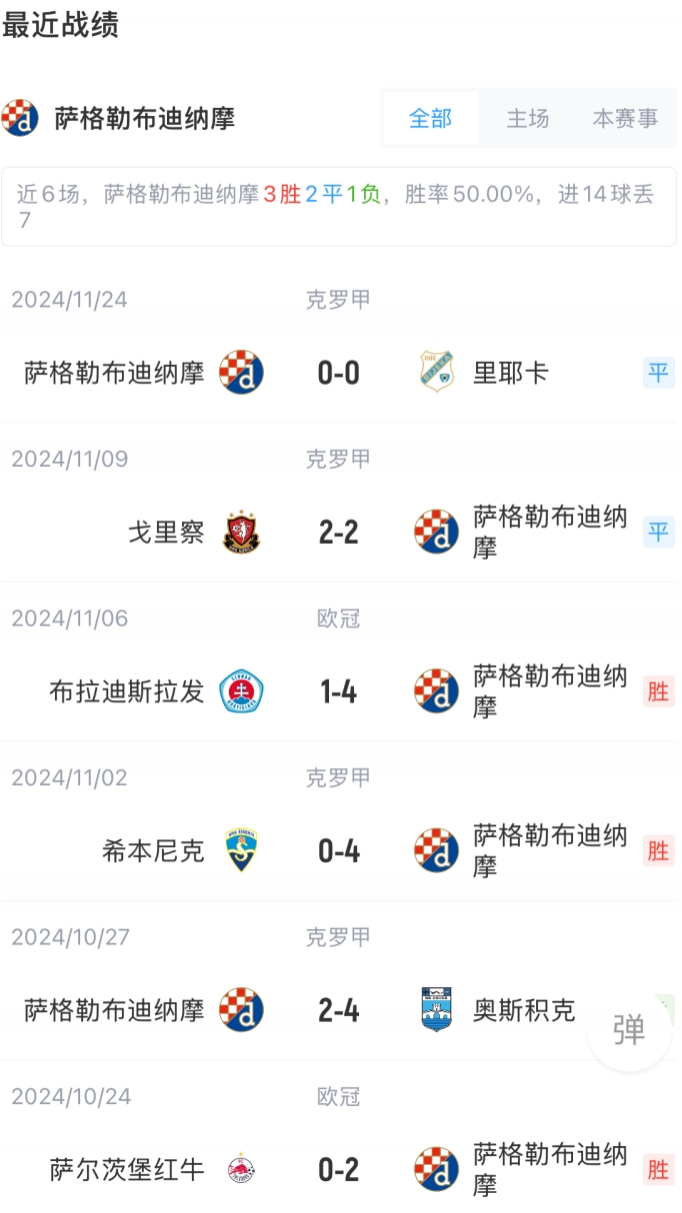Open the 0-4 match at 希本尼克

[x=338, y=851]
